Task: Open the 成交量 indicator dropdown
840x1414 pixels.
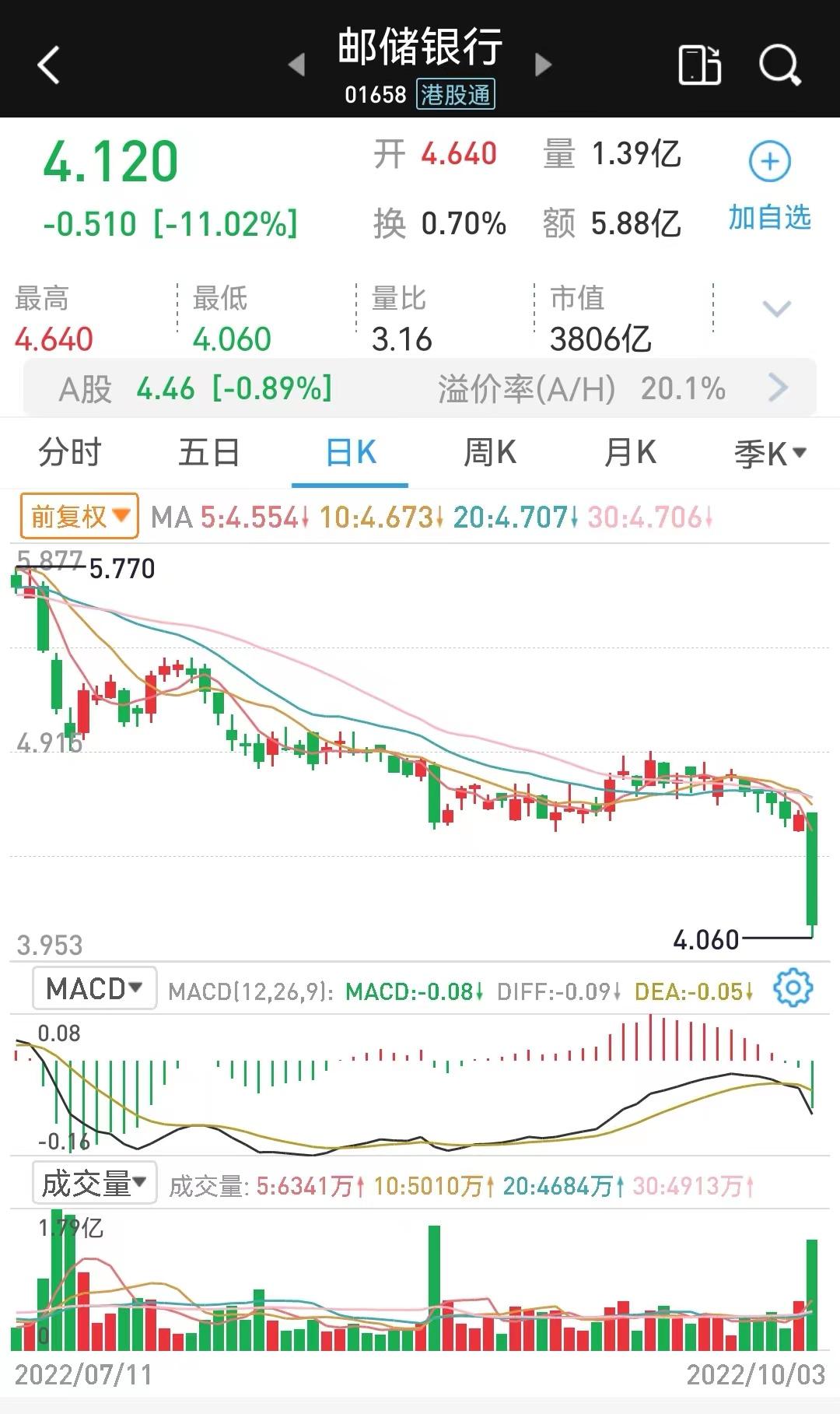Action: [x=94, y=1183]
